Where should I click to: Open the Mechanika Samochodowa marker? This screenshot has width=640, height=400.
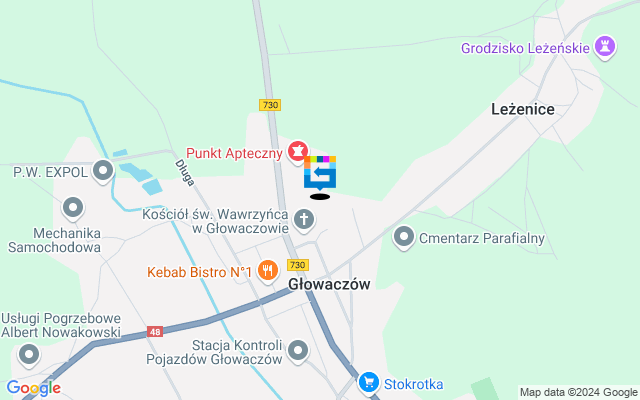(x=72, y=209)
